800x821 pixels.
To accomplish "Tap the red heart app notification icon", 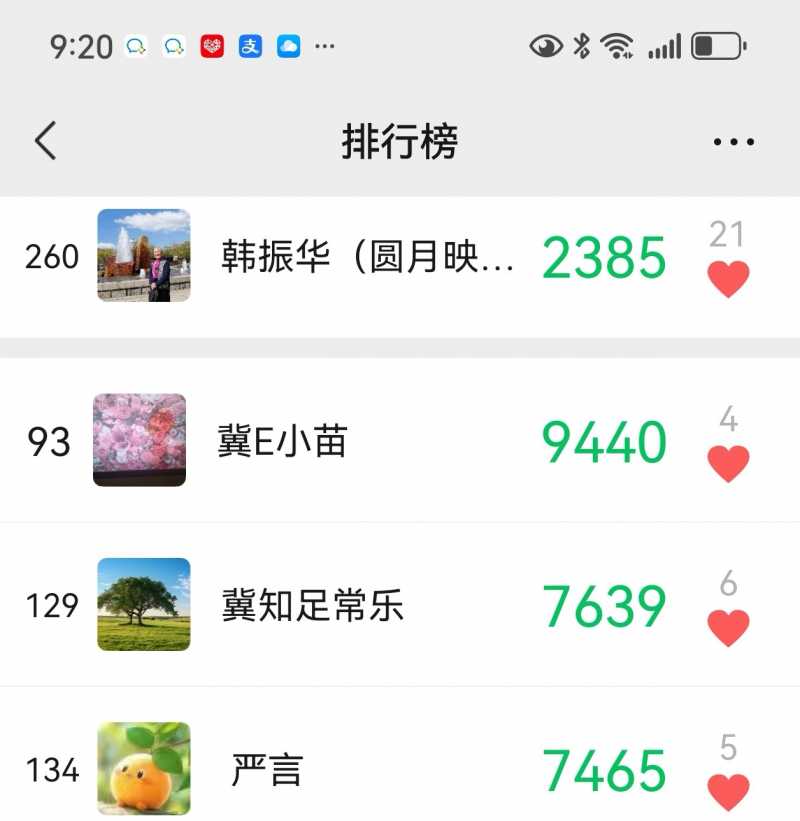I will coord(210,46).
